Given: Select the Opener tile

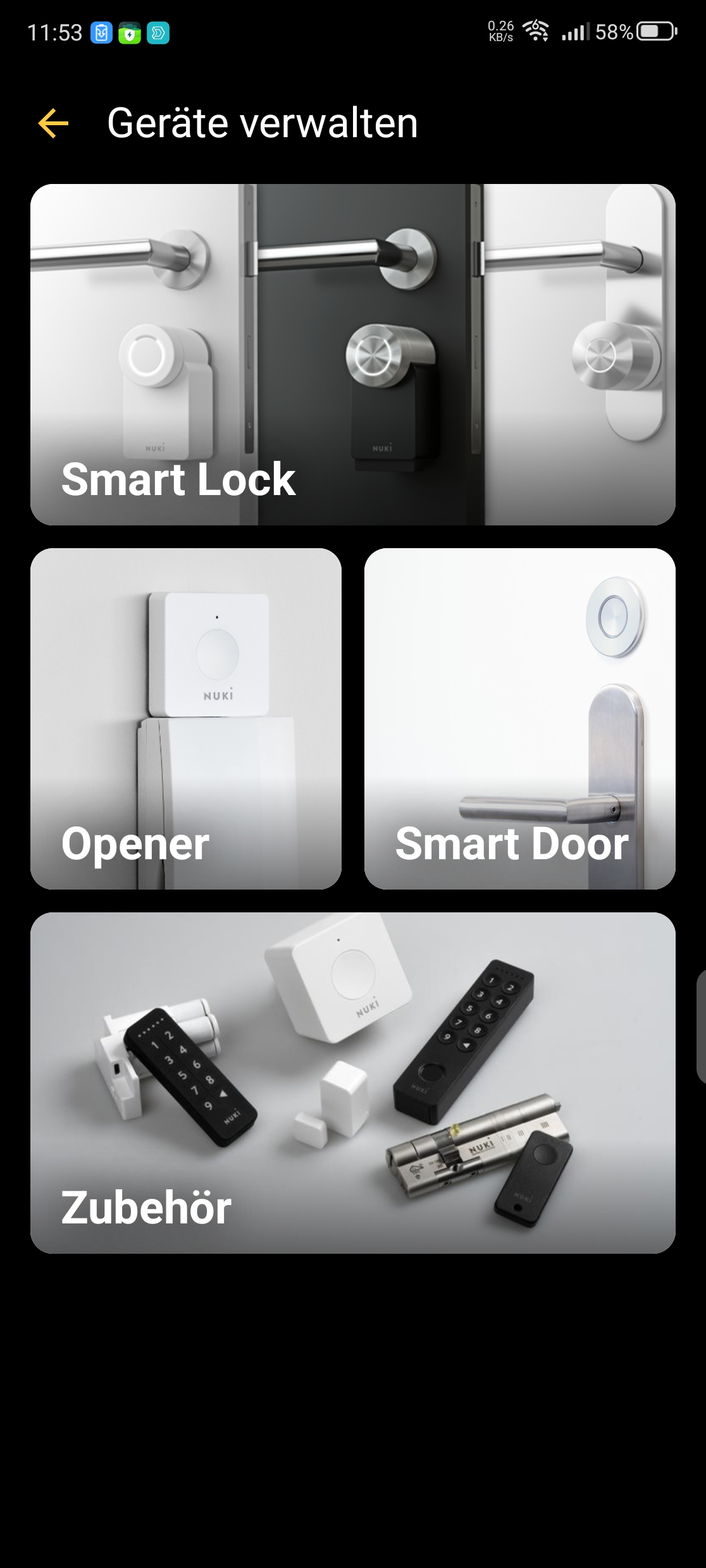Looking at the screenshot, I should point(185,718).
